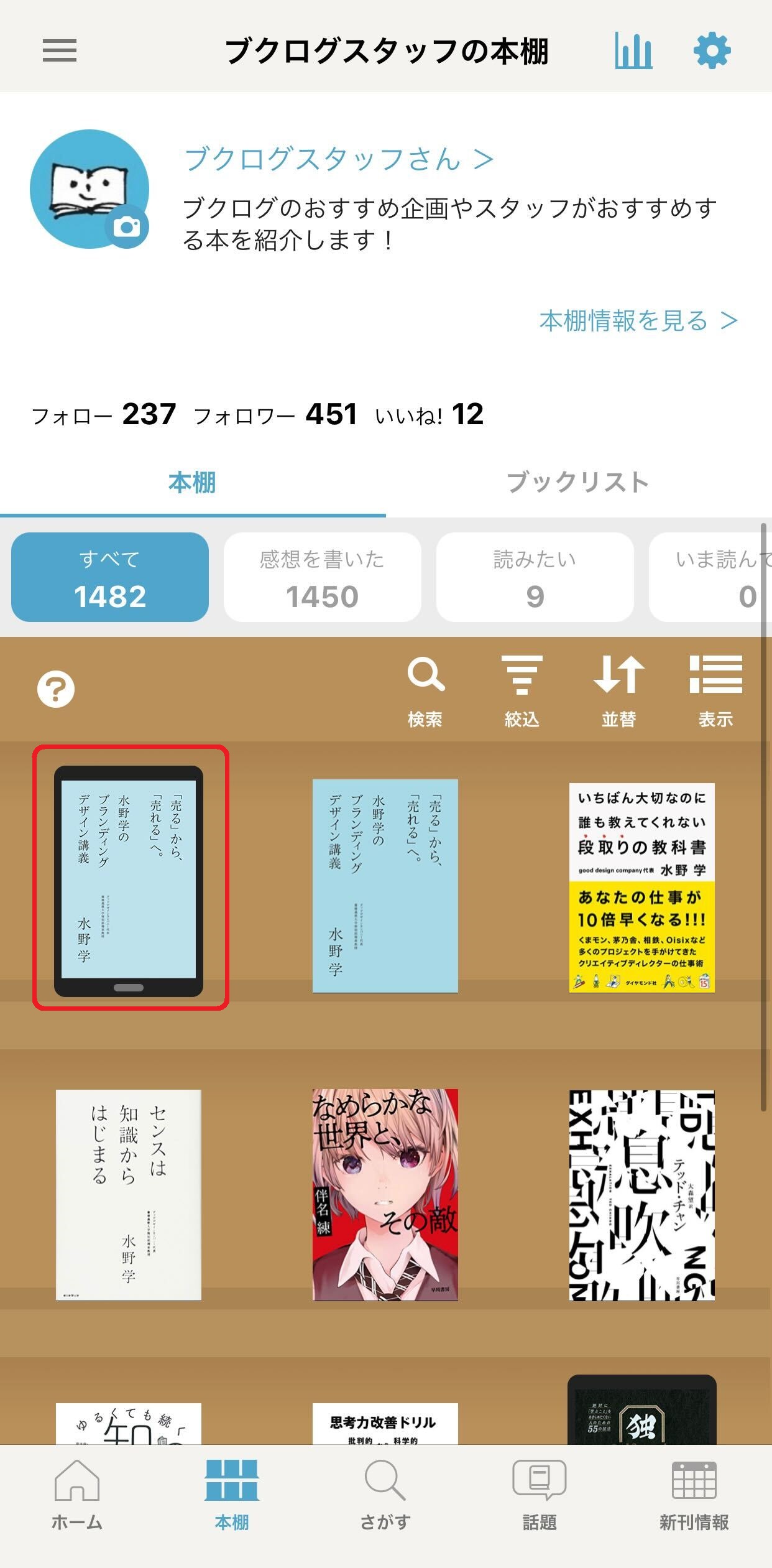Open 本棚情報を見る link
The height and width of the screenshot is (1568, 772).
(x=638, y=321)
